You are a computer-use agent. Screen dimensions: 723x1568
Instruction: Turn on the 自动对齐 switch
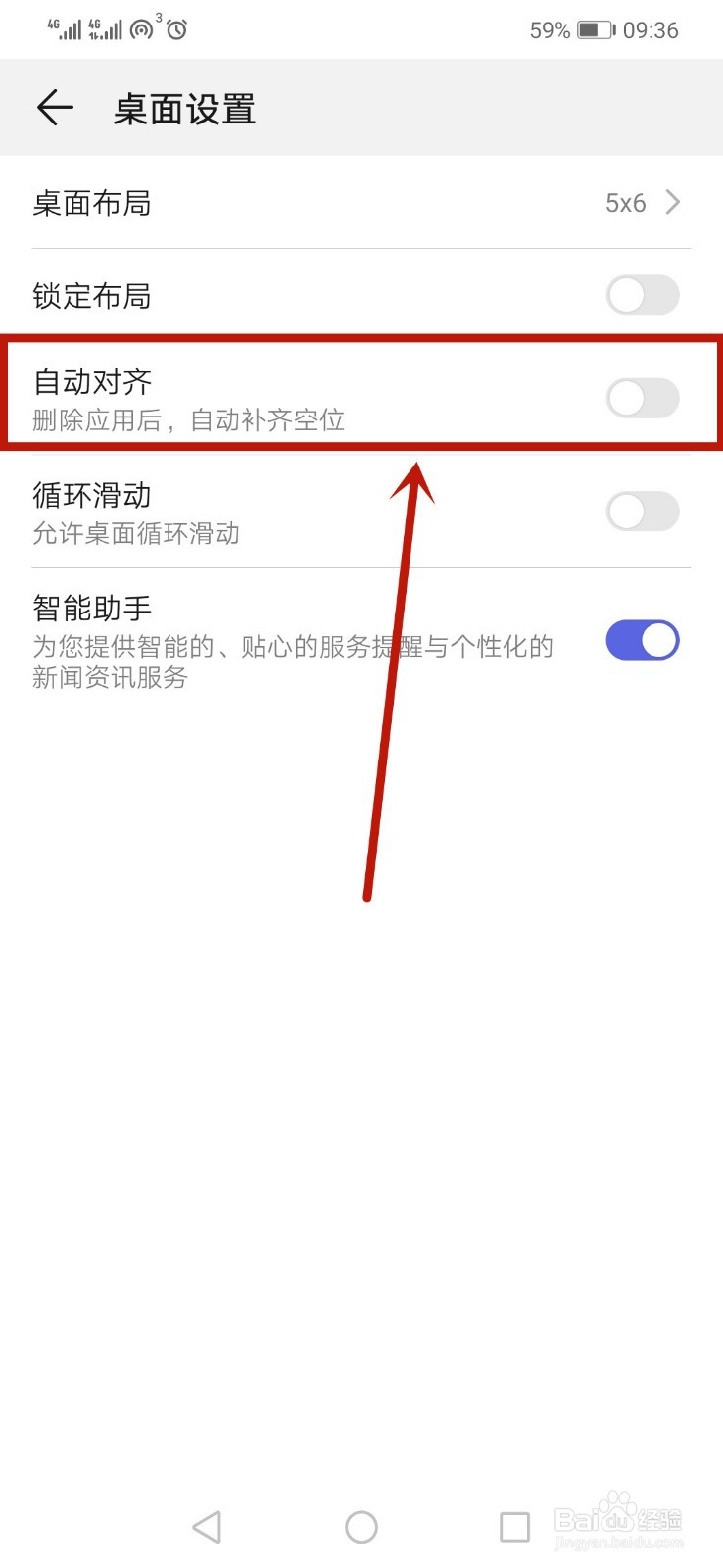click(x=643, y=398)
